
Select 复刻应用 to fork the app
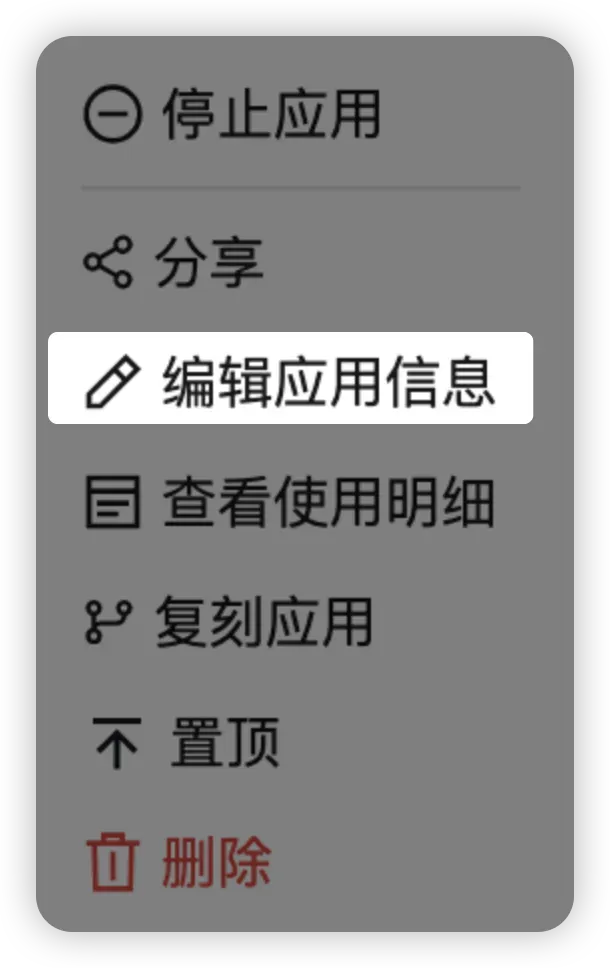click(230, 622)
